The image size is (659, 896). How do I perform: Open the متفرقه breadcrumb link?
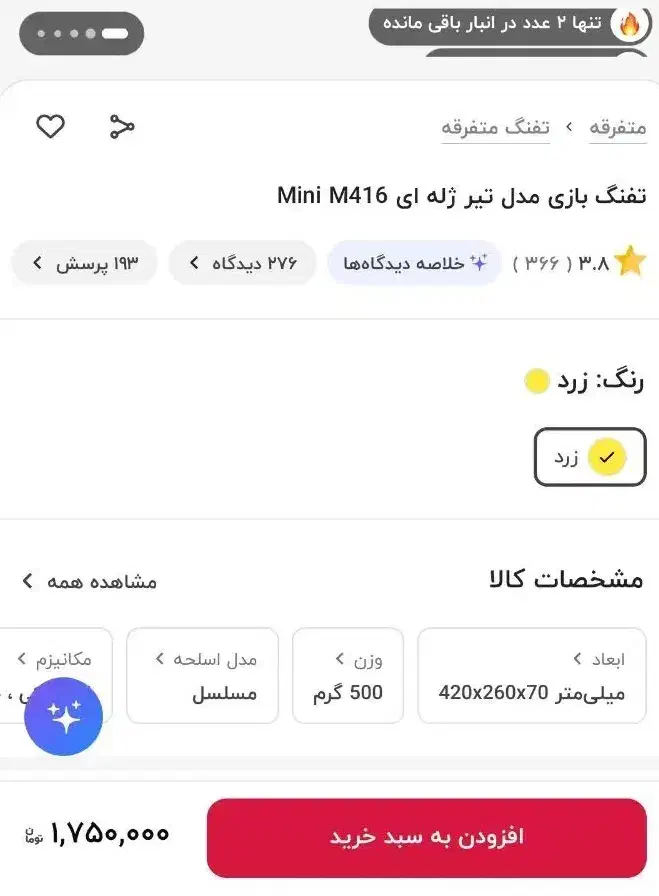(617, 128)
